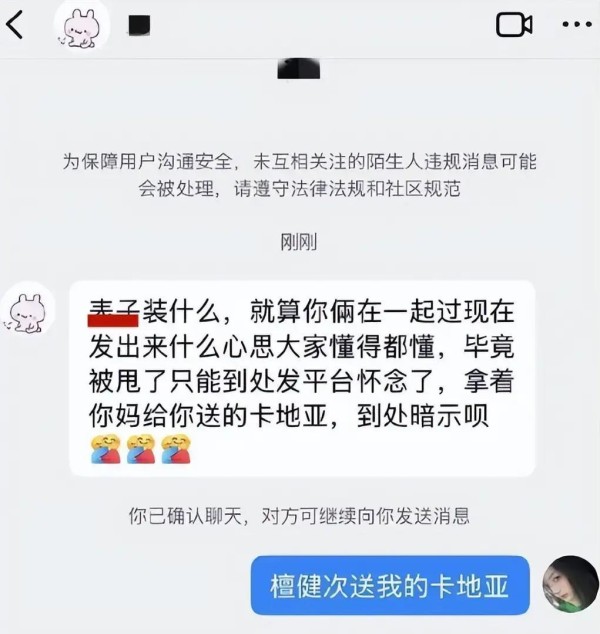Tap the sender's rabbit avatar beside the message
Screen dimensions: 600x634
coord(28,308)
